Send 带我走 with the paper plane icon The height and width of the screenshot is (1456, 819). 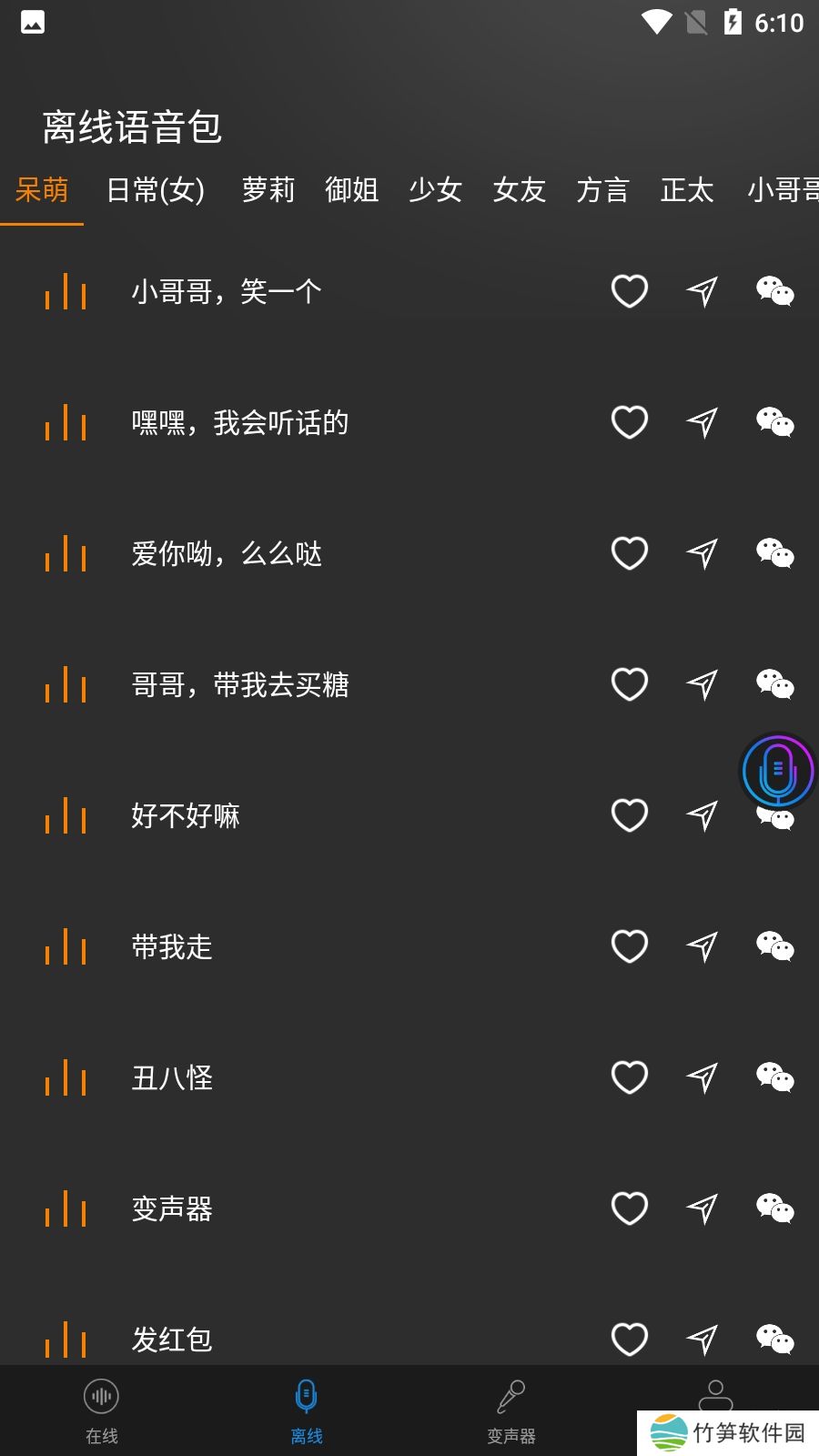coord(702,946)
